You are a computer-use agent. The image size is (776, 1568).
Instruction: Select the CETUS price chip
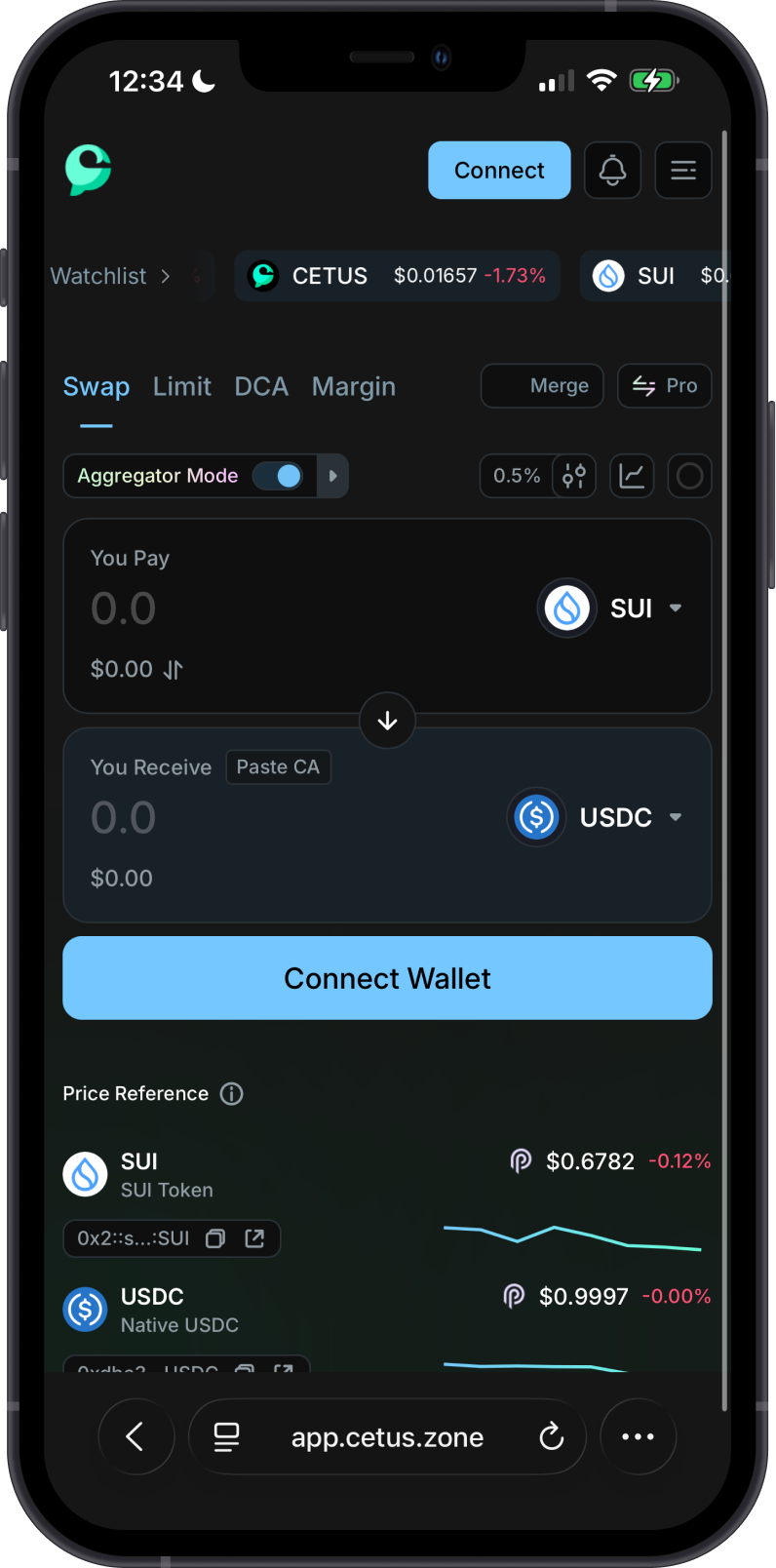(x=397, y=276)
